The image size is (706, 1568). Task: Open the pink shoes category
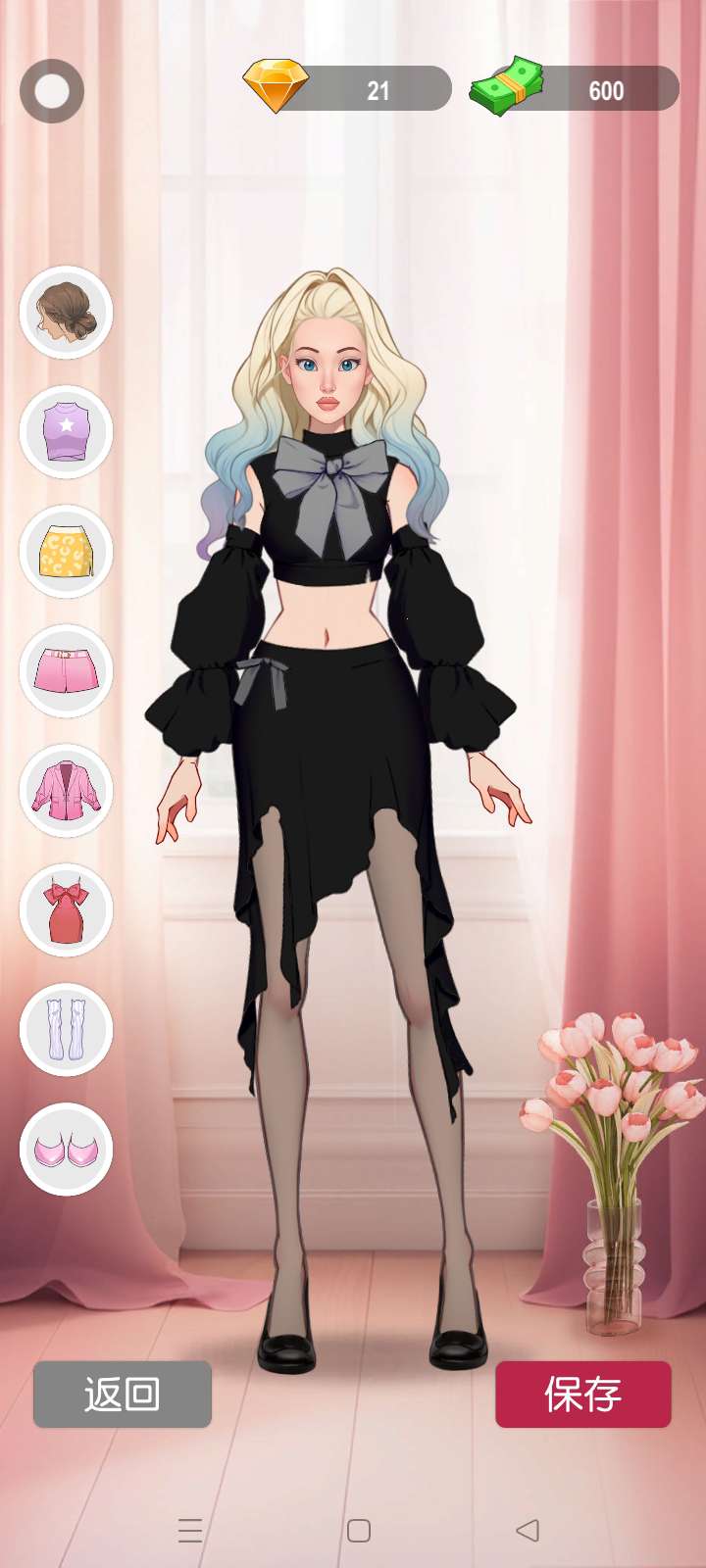pyautogui.click(x=66, y=1150)
